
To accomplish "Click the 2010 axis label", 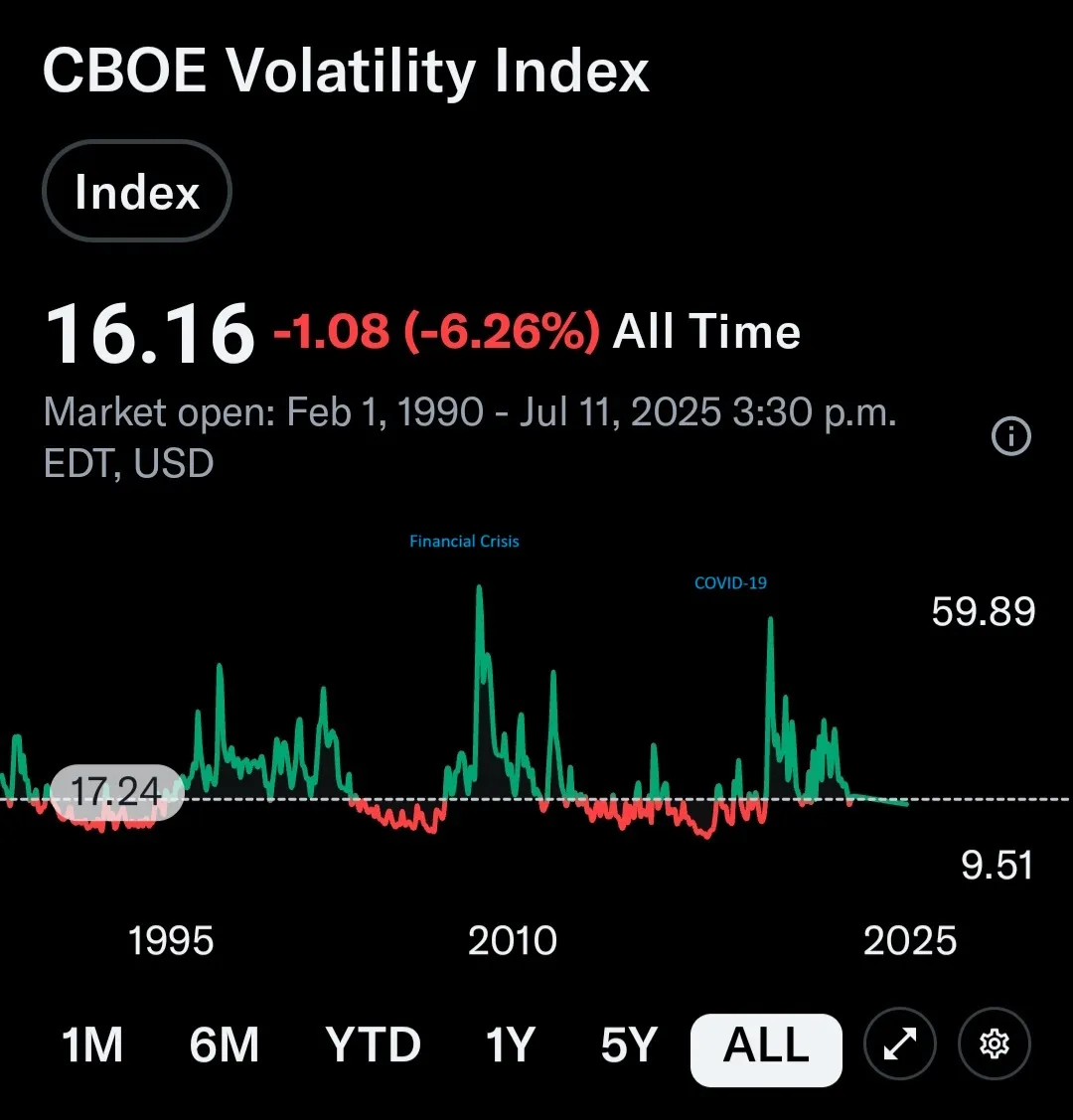I will click(513, 939).
